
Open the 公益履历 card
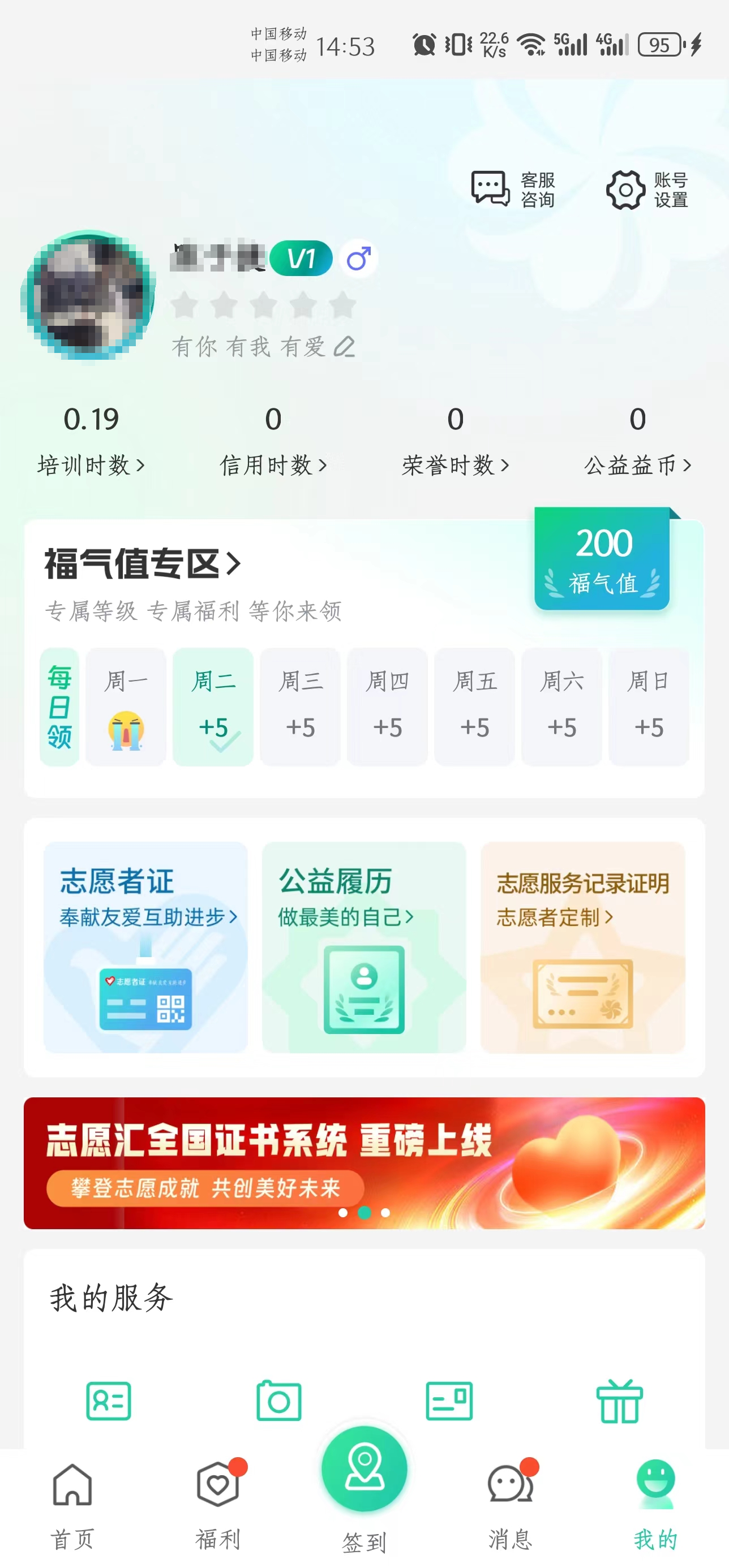(363, 947)
